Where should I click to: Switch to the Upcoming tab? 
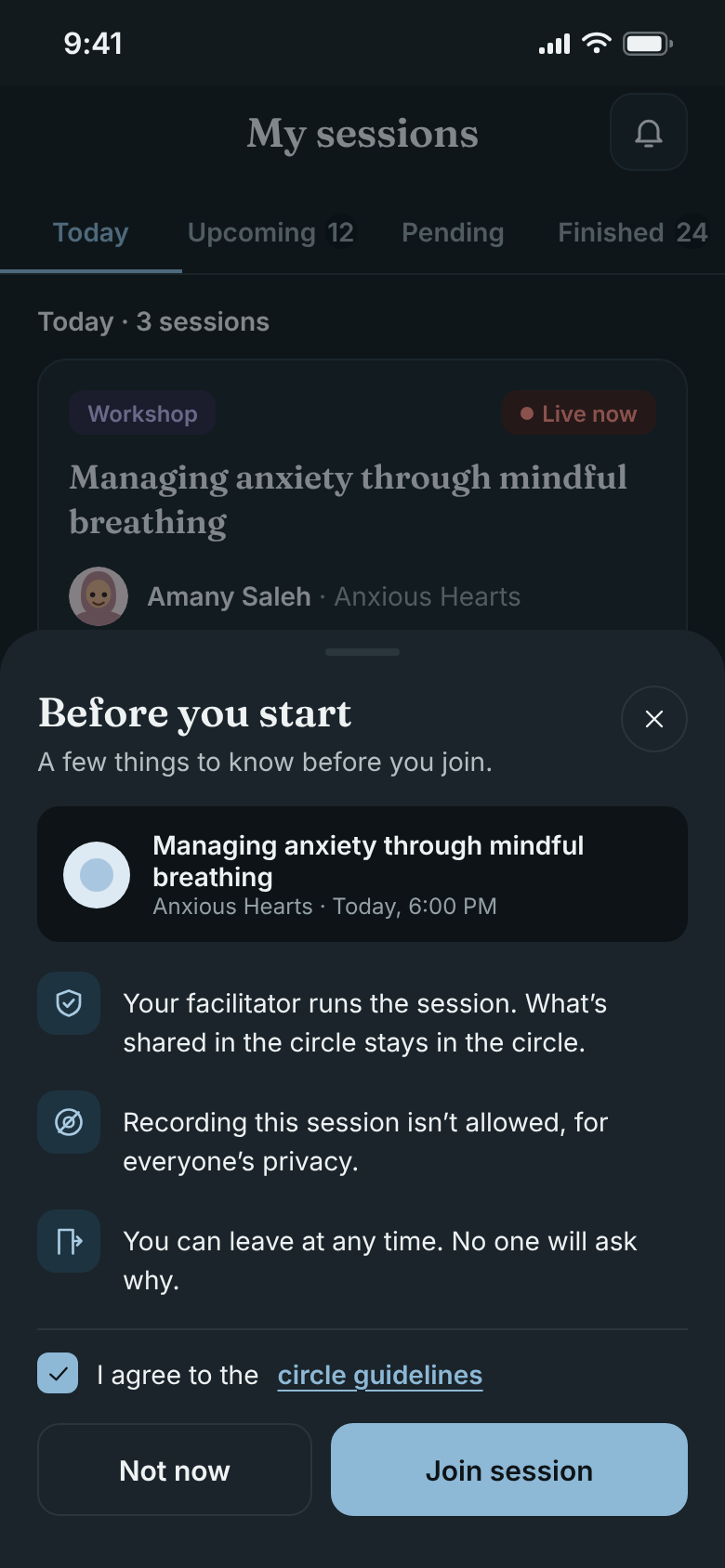270,232
